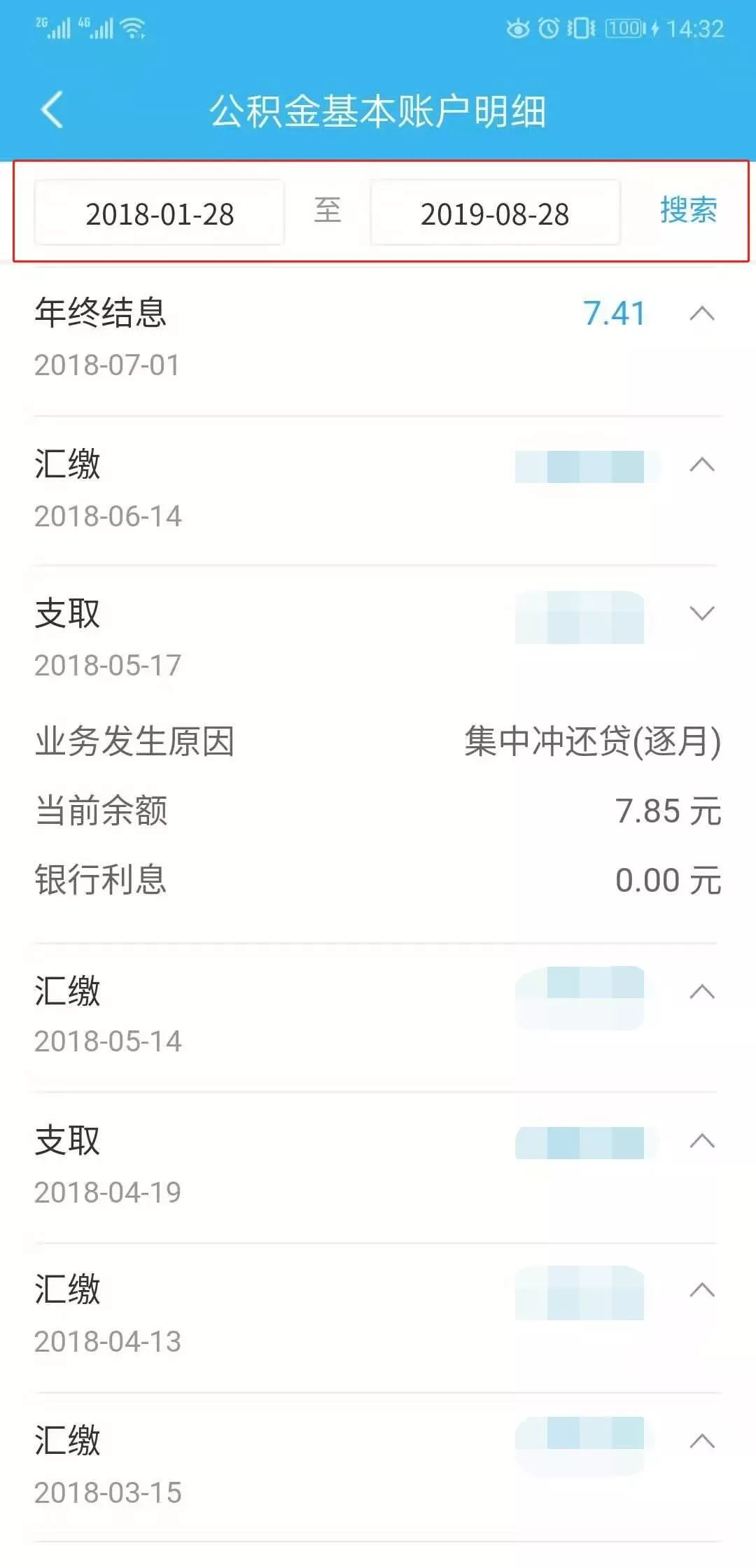Expand the 汇缴 2018-04-13 record
This screenshot has width=756, height=1568.
[x=701, y=1290]
